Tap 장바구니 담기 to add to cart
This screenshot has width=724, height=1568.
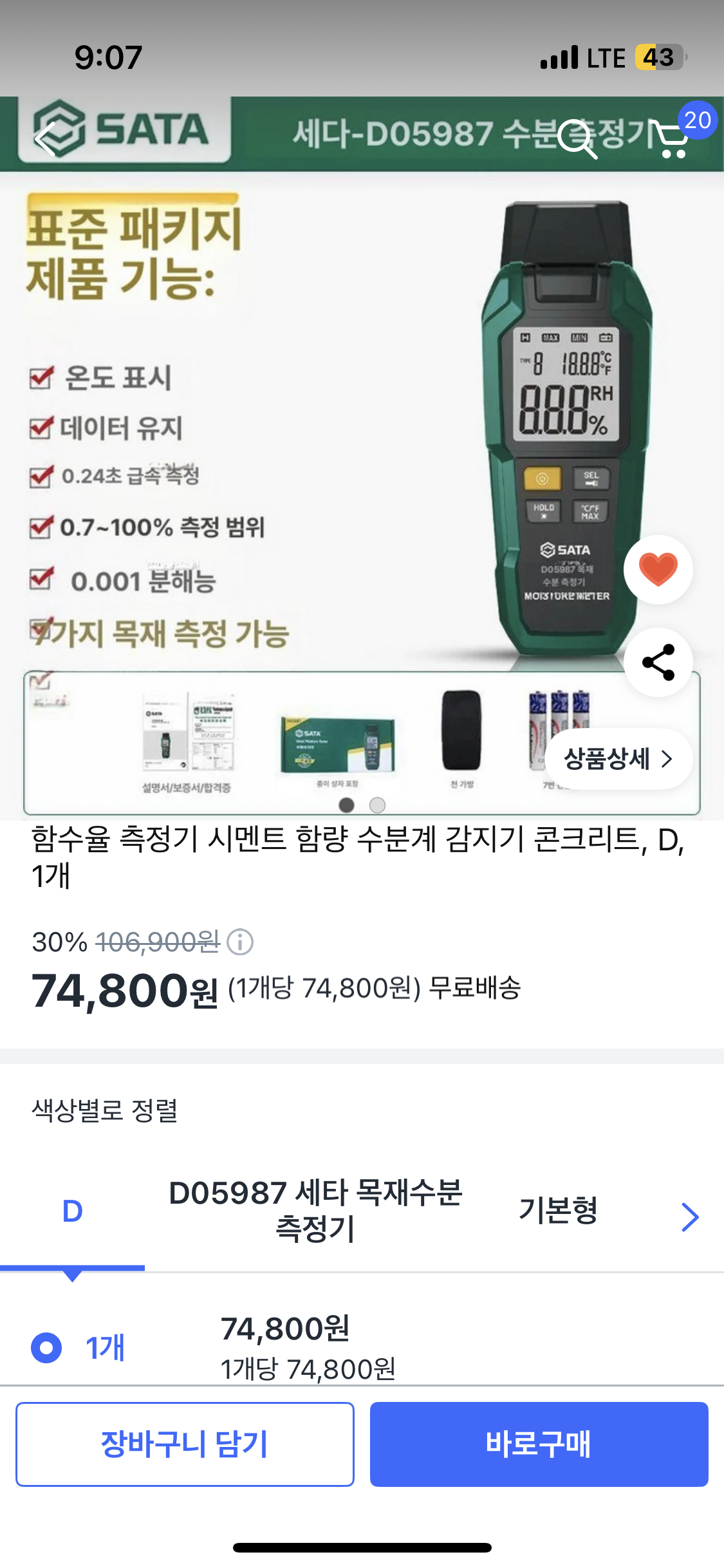tap(185, 1444)
